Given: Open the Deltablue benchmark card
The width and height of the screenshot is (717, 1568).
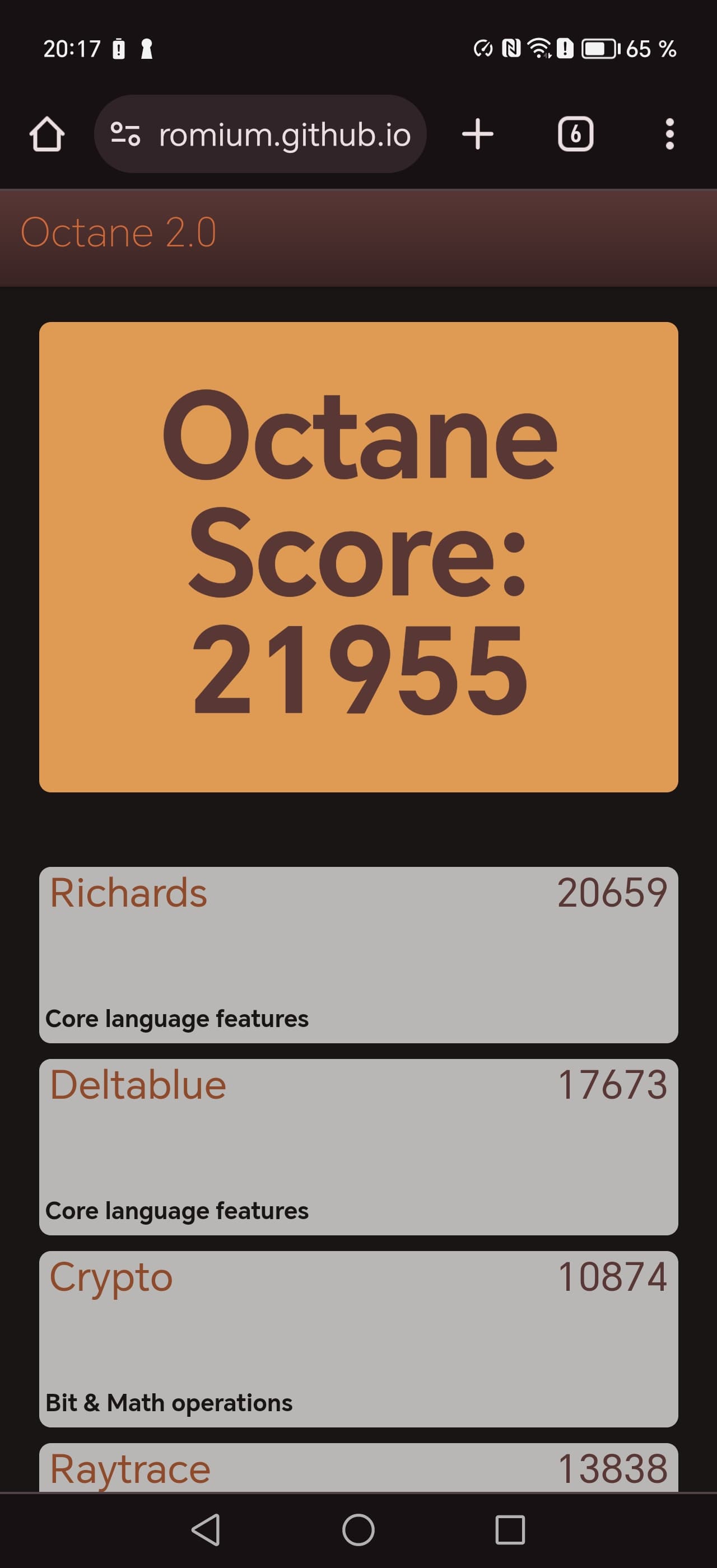Looking at the screenshot, I should [x=358, y=1146].
